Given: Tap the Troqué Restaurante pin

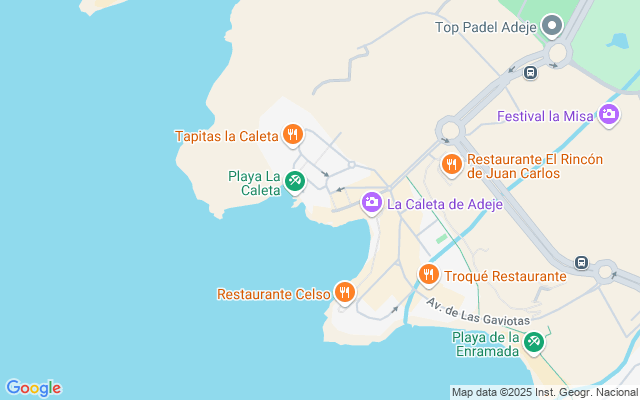Looking at the screenshot, I should (429, 274).
